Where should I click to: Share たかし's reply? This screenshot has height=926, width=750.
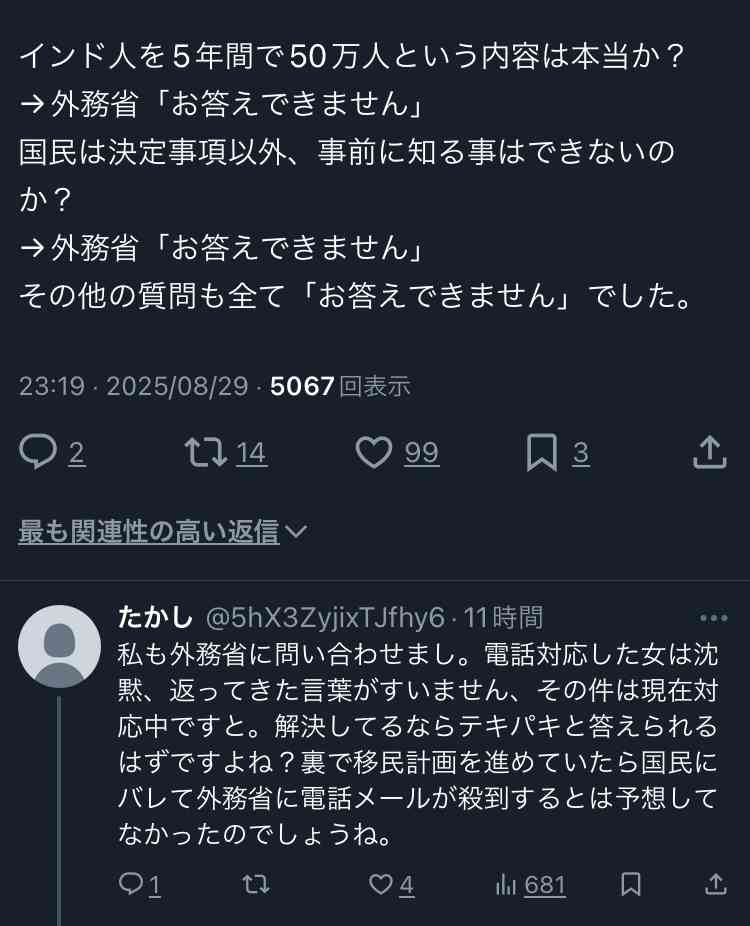tap(715, 884)
